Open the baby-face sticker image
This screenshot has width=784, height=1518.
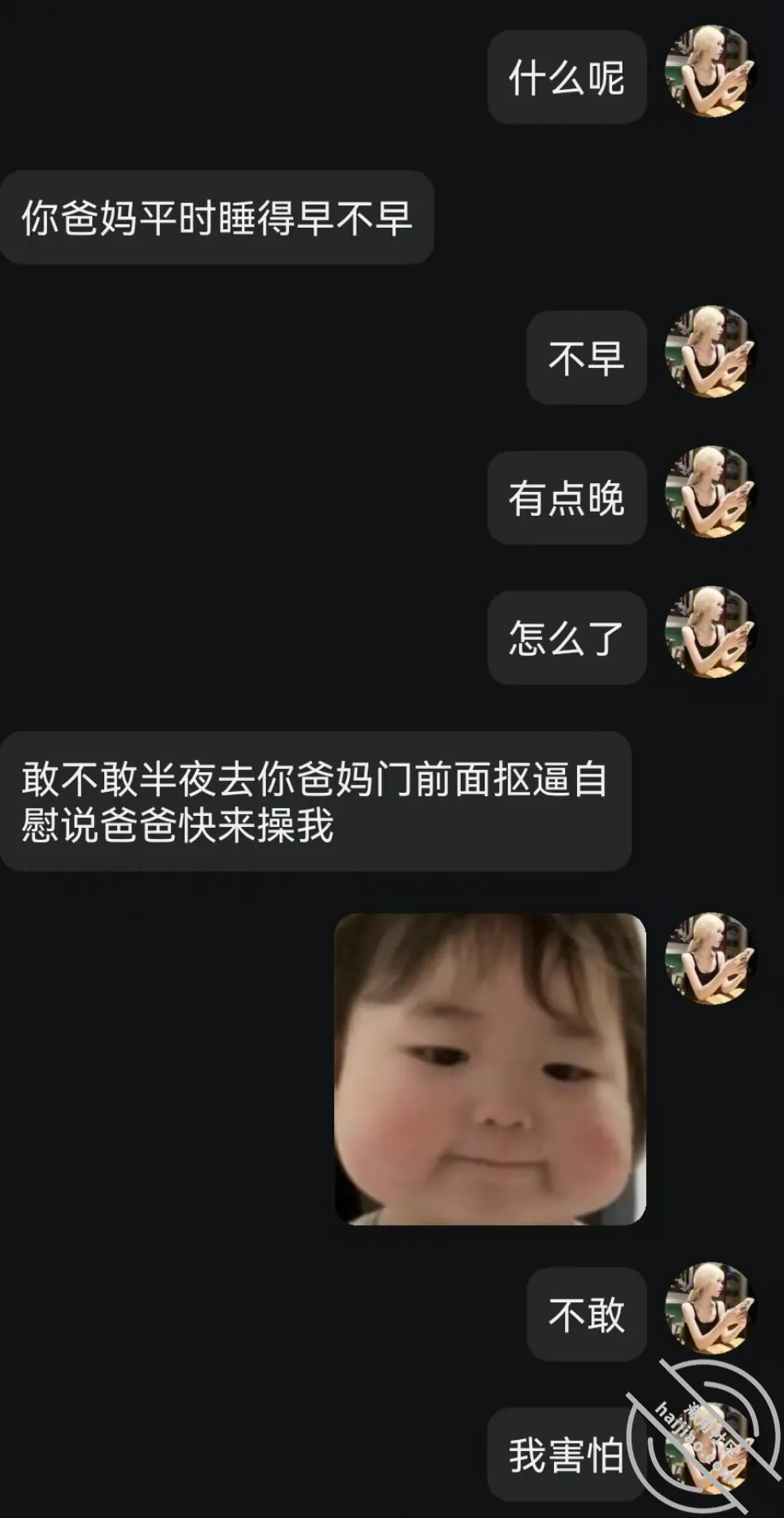490,1068
